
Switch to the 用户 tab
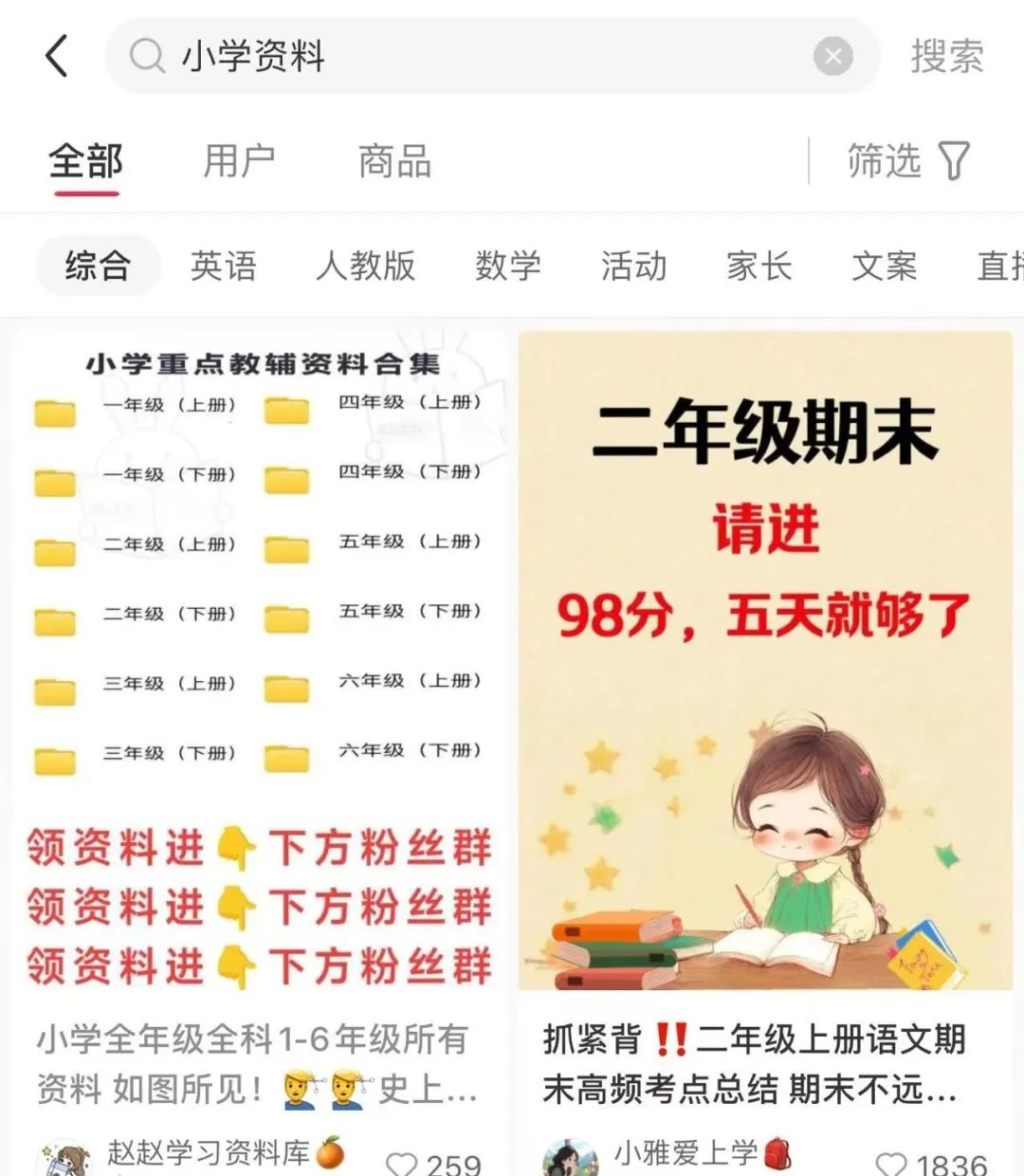239,161
